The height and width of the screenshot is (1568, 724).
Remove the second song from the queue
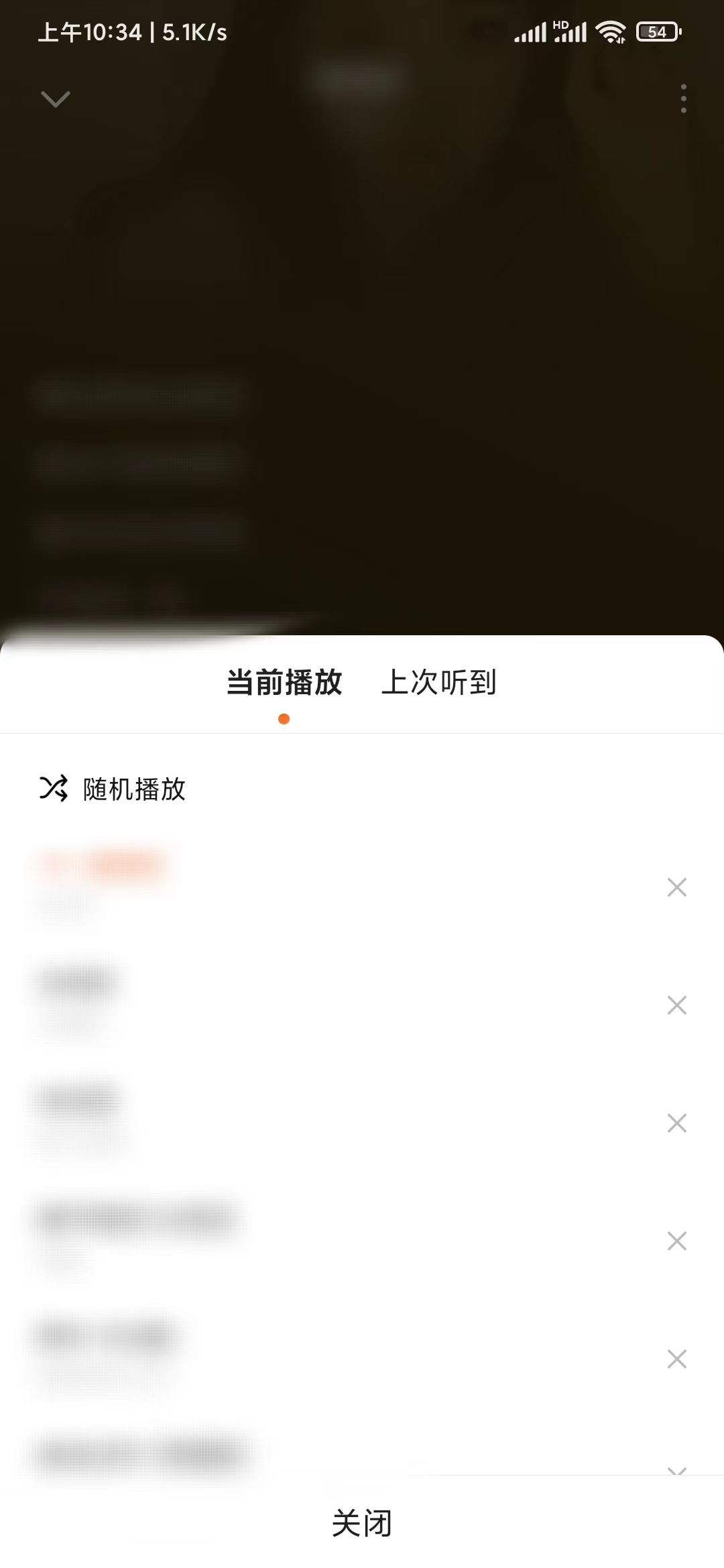click(x=677, y=1005)
